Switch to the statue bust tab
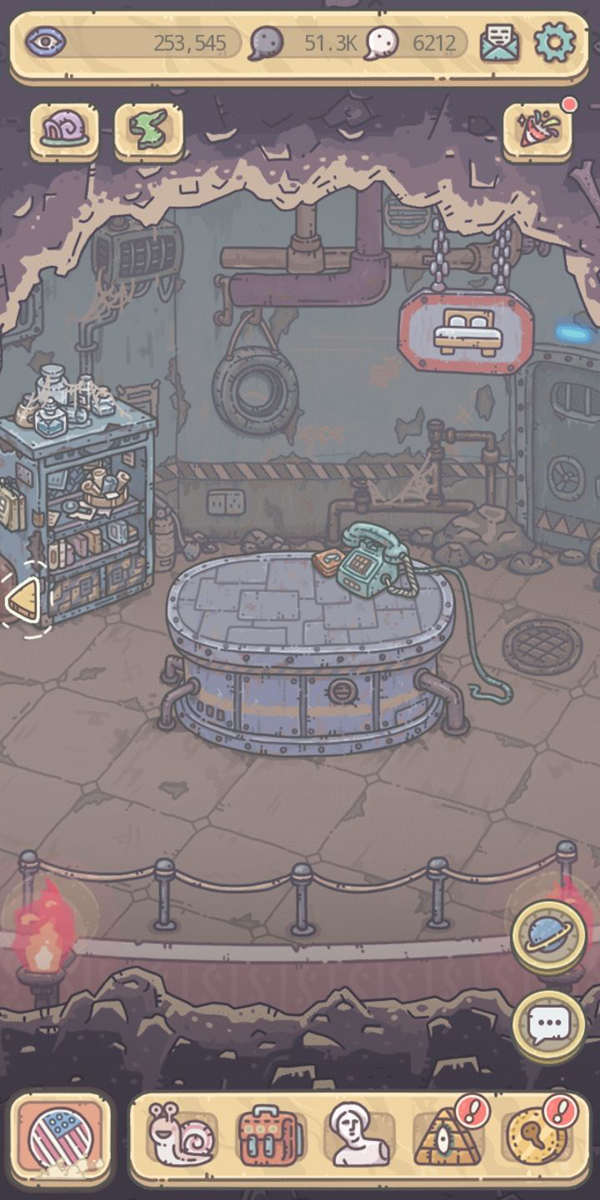Screen dimensions: 600x1200 coord(359,1137)
